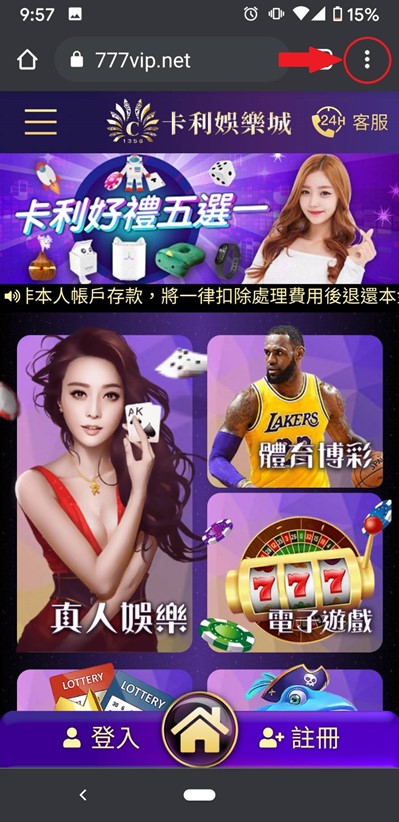Open the 電子遊戲 slots tile
The height and width of the screenshot is (822, 399).
click(295, 572)
